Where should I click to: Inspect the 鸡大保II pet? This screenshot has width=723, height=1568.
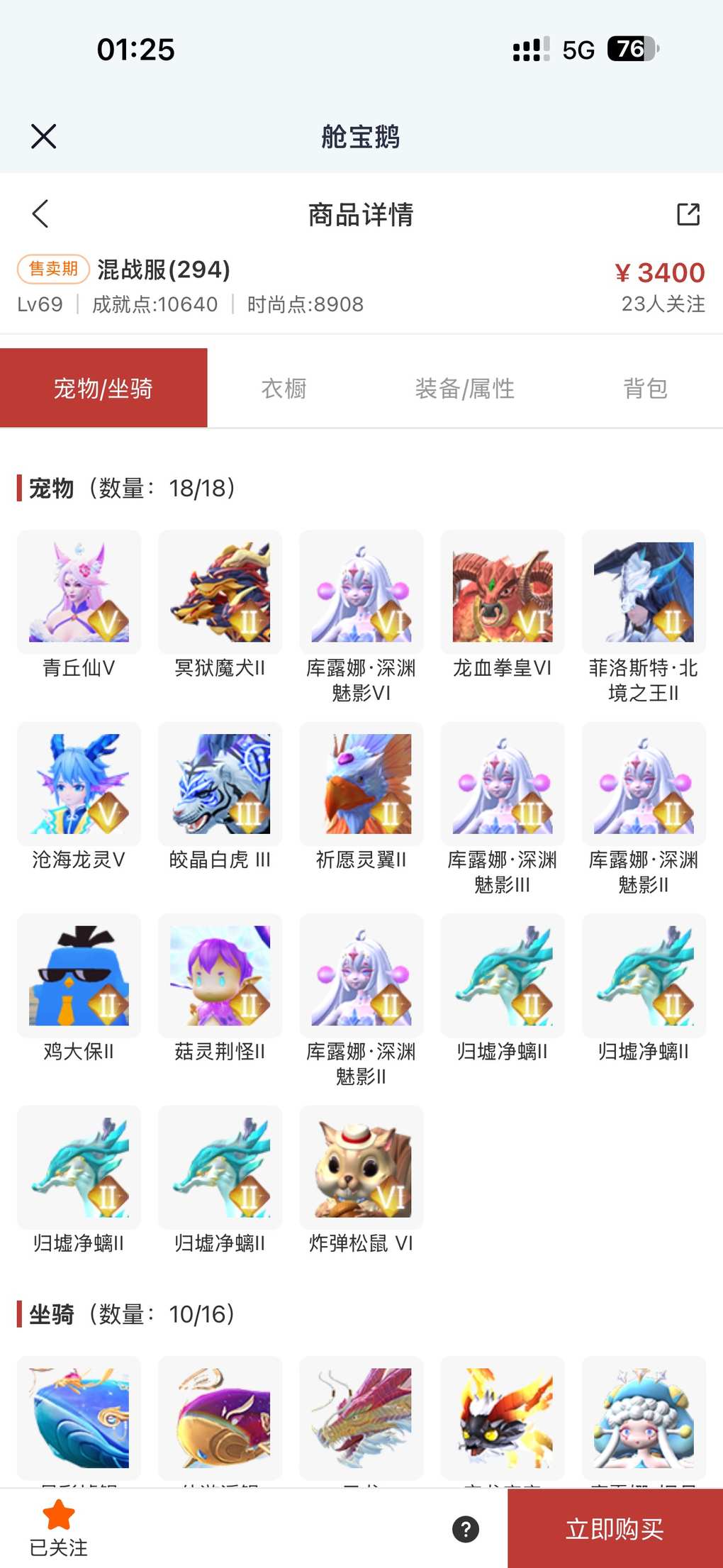pos(79,976)
